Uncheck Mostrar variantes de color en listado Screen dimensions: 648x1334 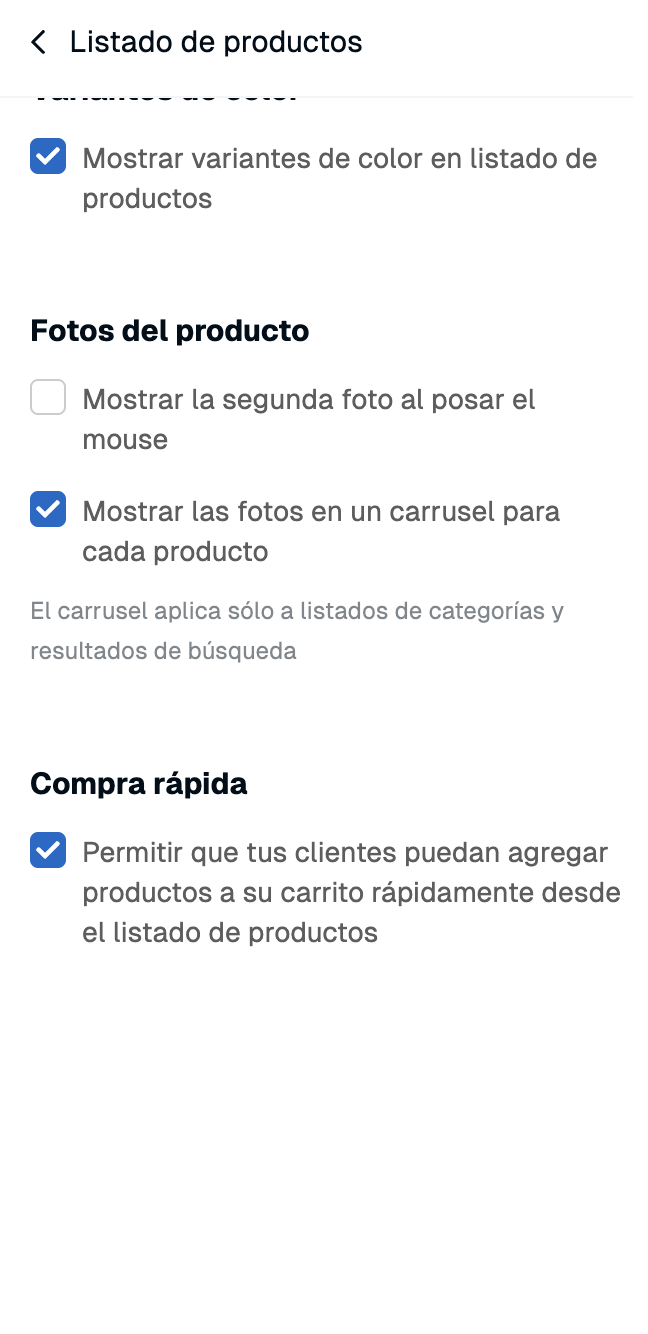pos(48,157)
